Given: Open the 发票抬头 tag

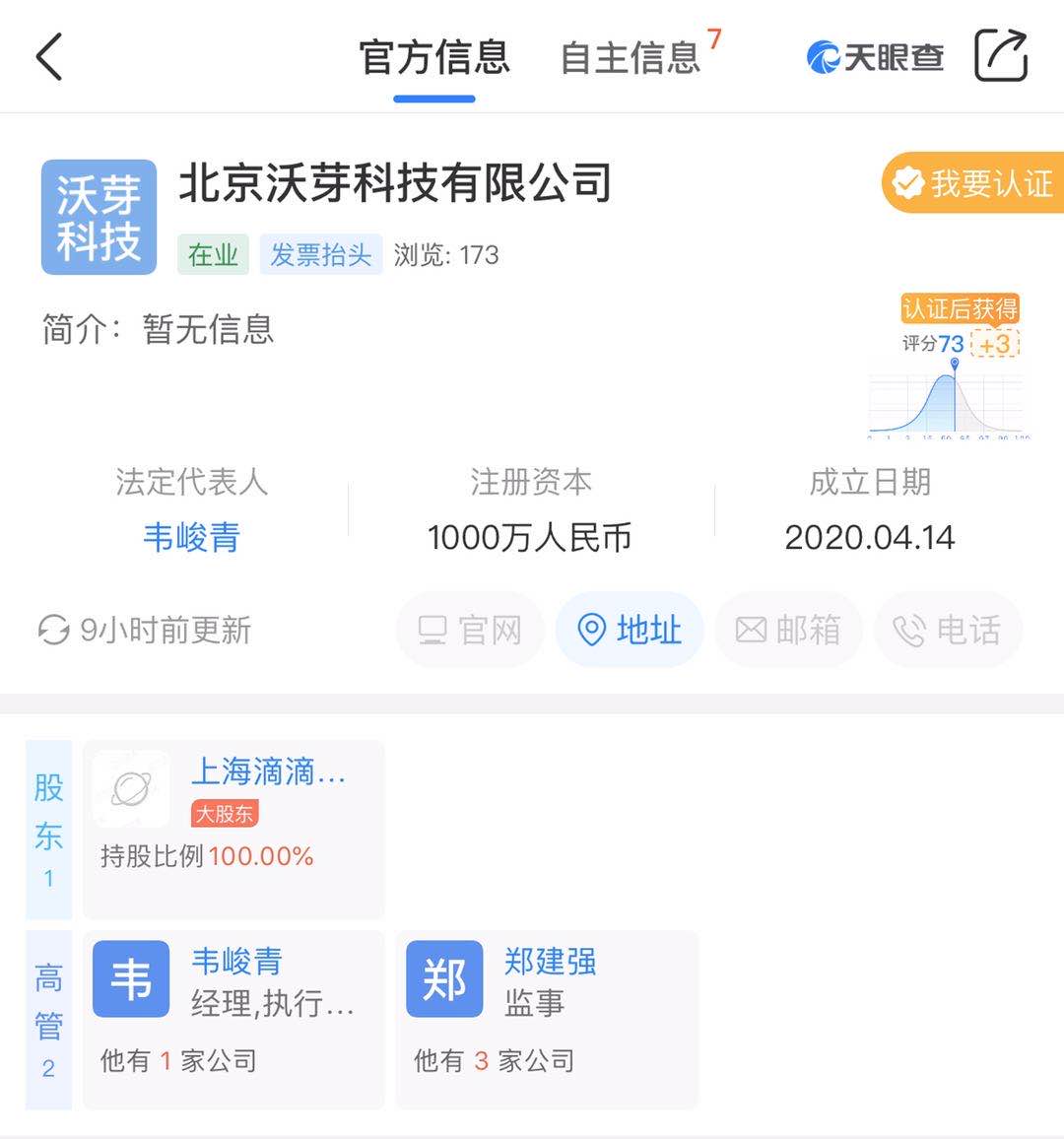Looking at the screenshot, I should click(320, 255).
